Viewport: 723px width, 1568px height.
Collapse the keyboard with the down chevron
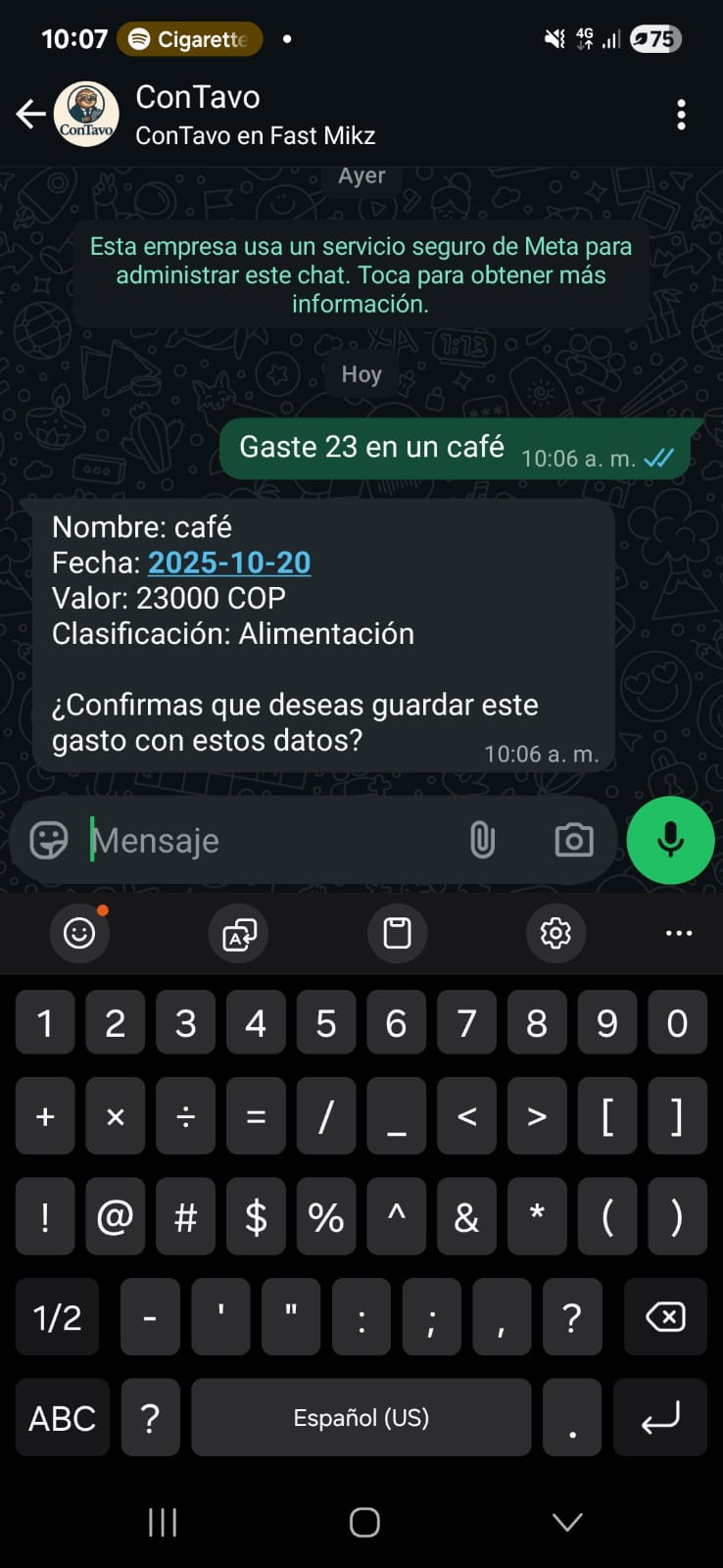(566, 1522)
